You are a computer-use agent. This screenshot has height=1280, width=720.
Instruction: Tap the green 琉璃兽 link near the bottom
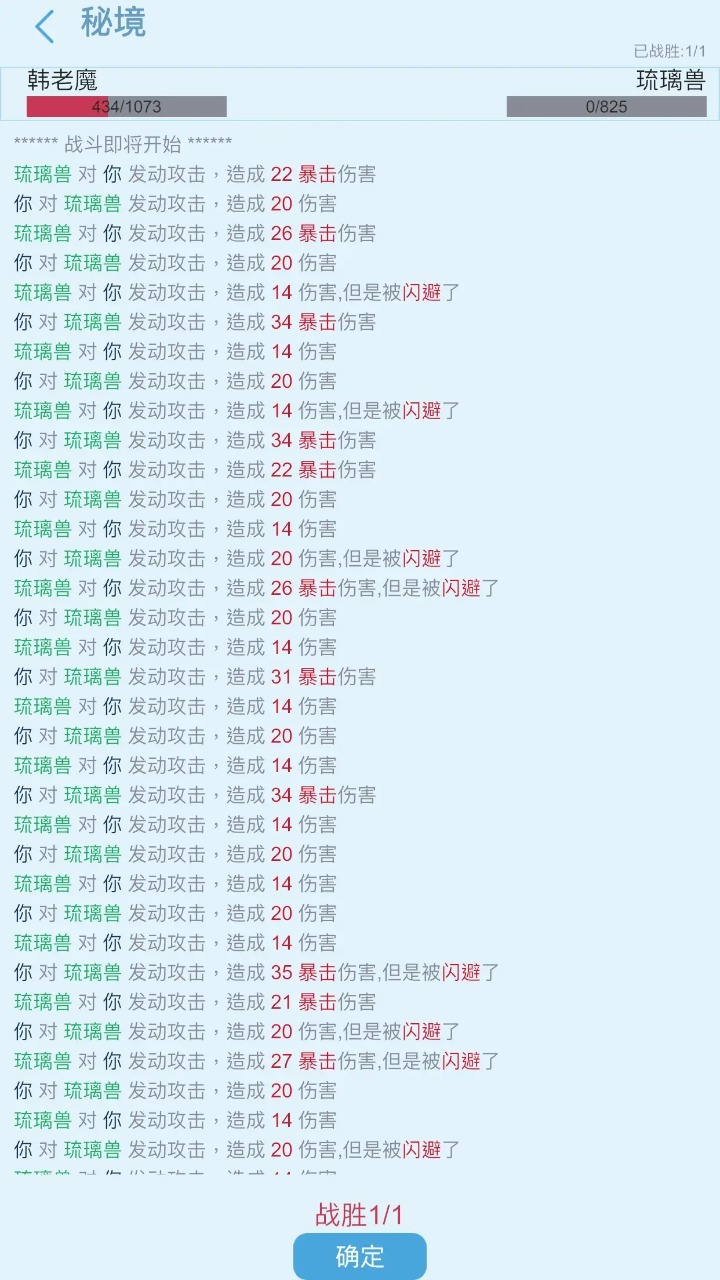(92, 1149)
